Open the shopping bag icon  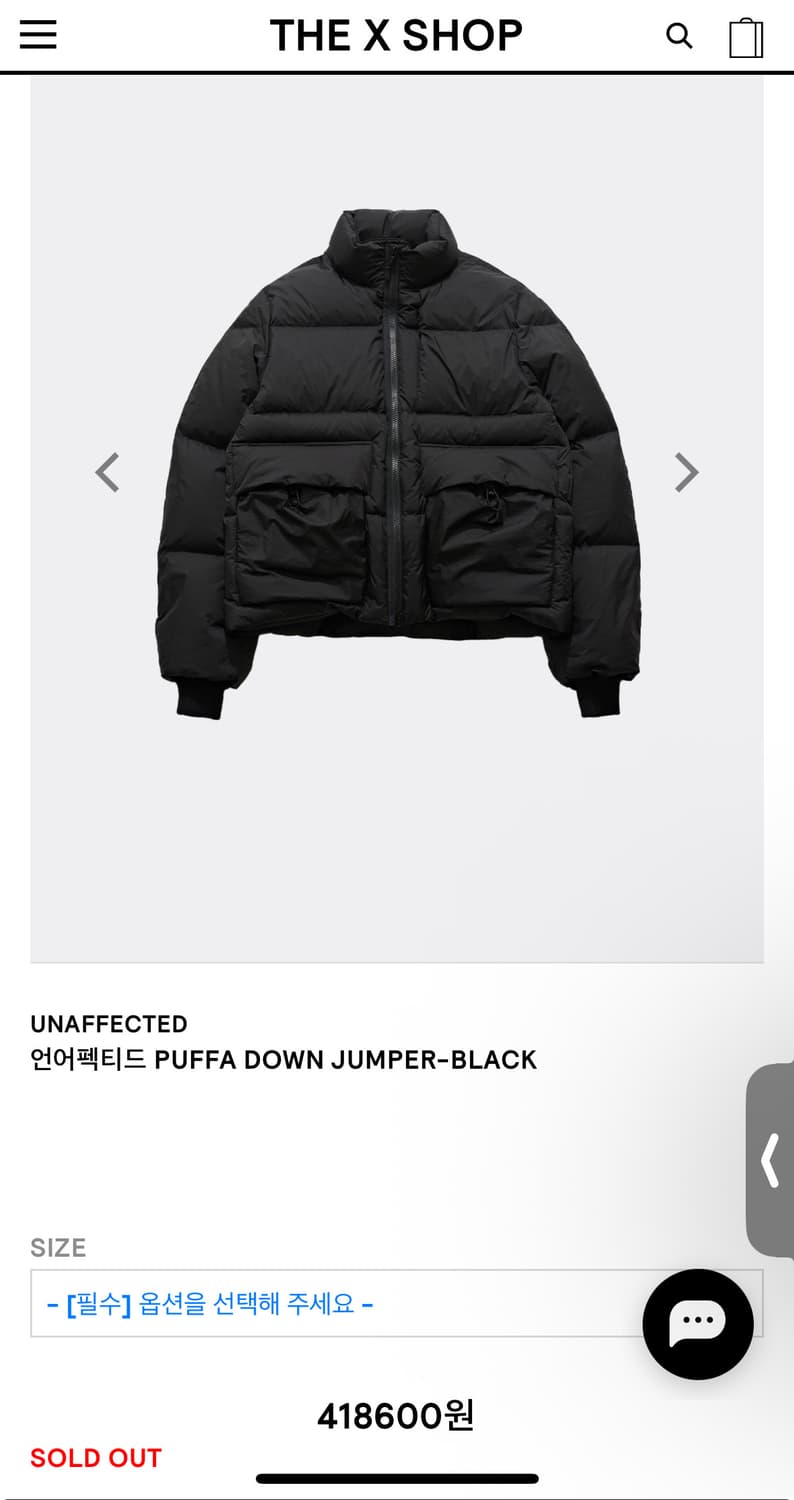[x=746, y=36]
